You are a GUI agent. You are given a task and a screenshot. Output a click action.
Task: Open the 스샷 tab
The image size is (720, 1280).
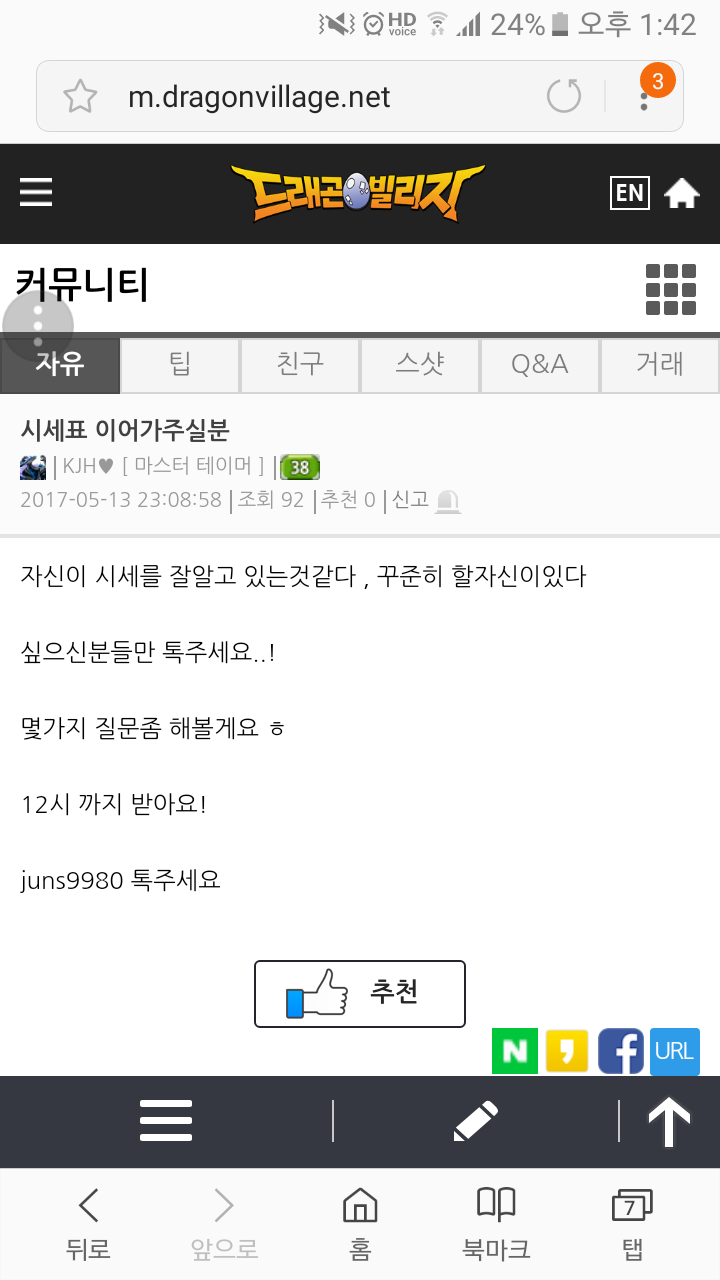(420, 365)
